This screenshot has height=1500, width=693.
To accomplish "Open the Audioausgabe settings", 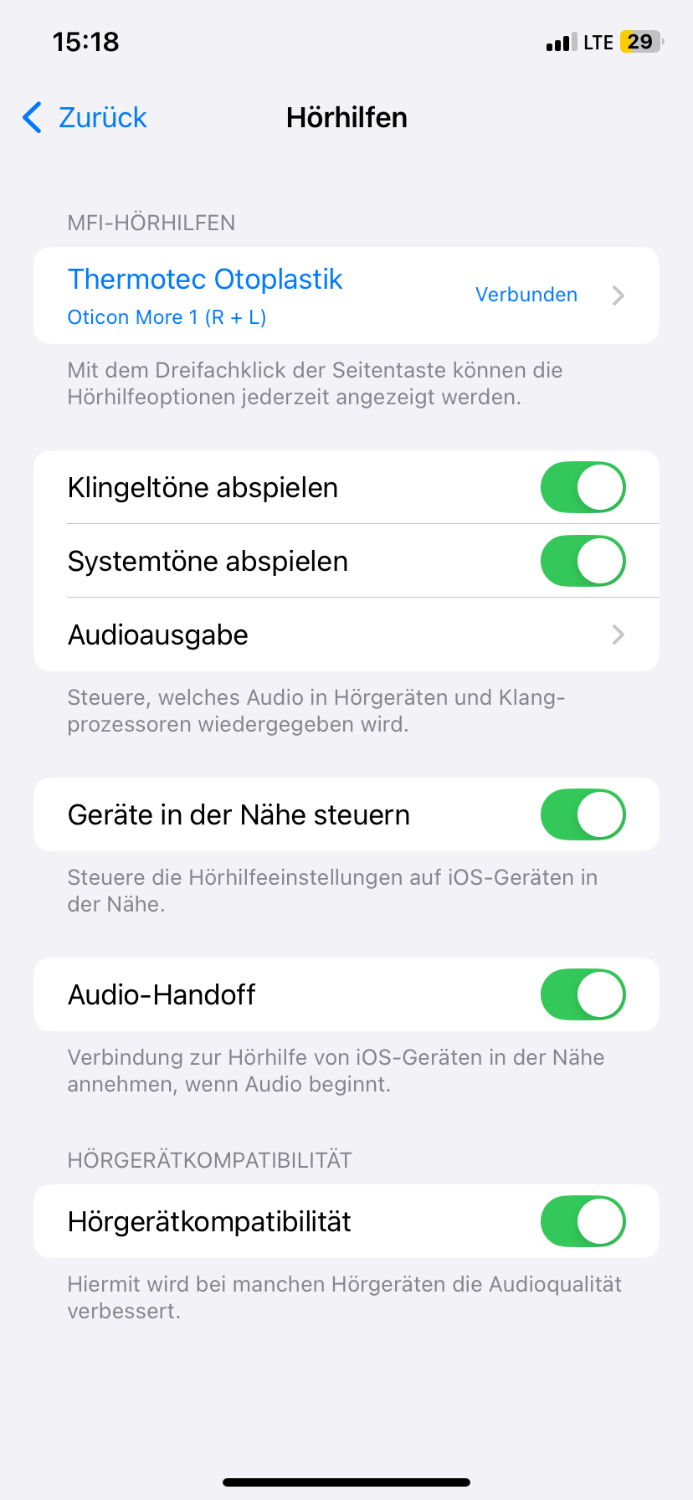I will [346, 635].
